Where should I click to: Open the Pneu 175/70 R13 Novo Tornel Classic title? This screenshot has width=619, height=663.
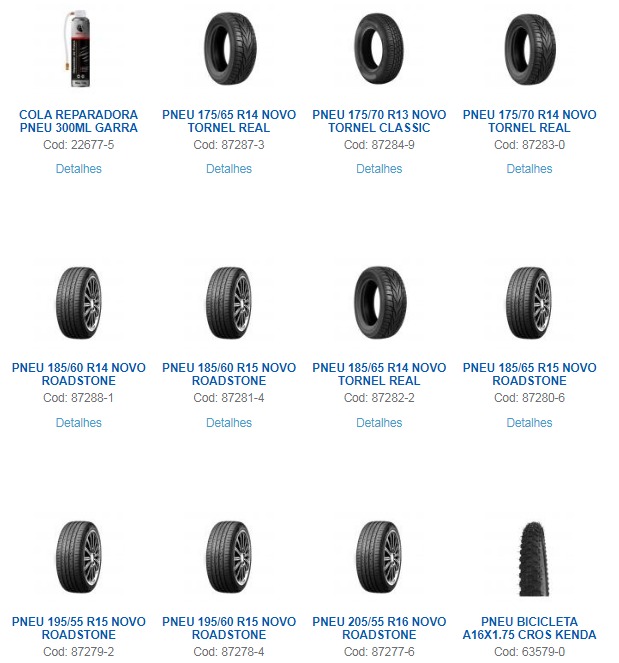[x=379, y=121]
